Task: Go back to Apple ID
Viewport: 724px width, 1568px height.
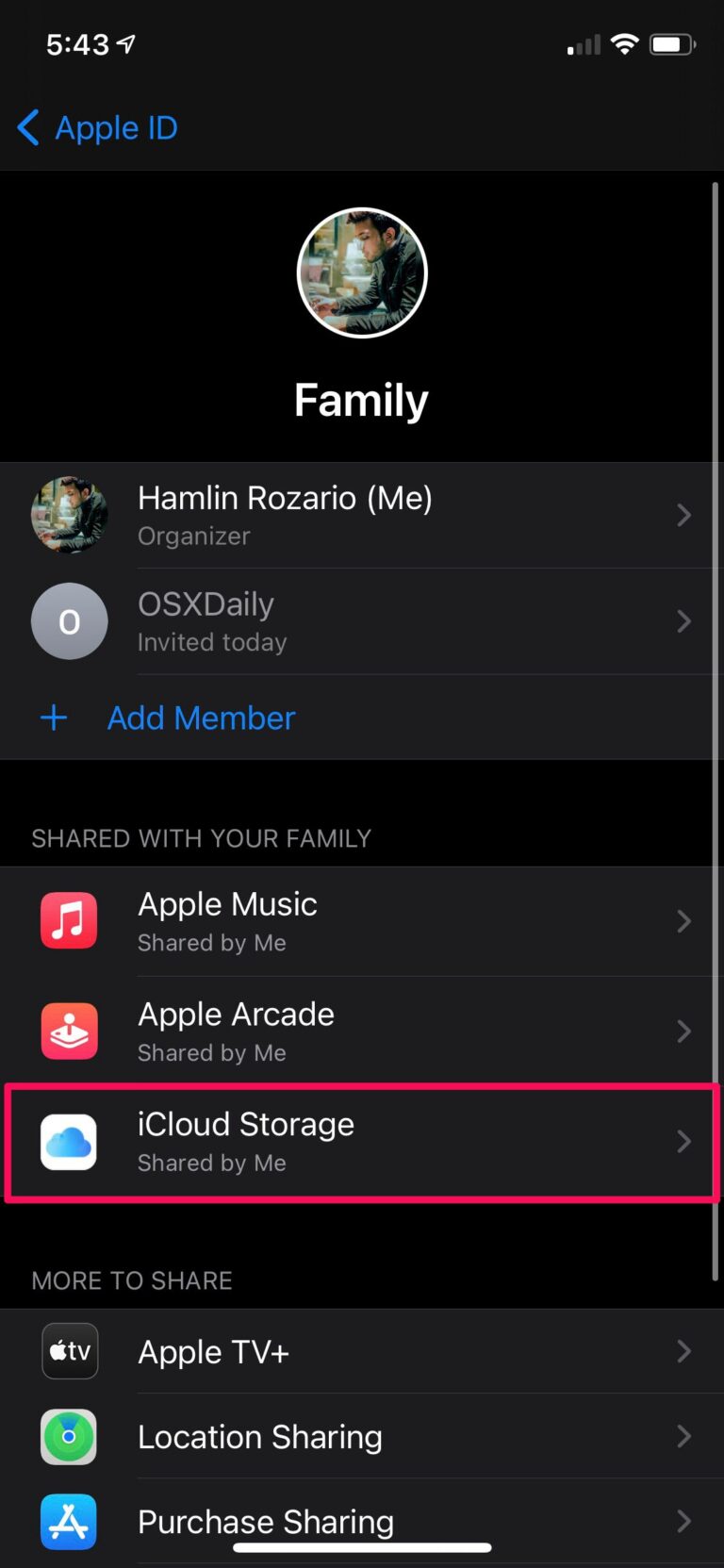Action: point(98,127)
